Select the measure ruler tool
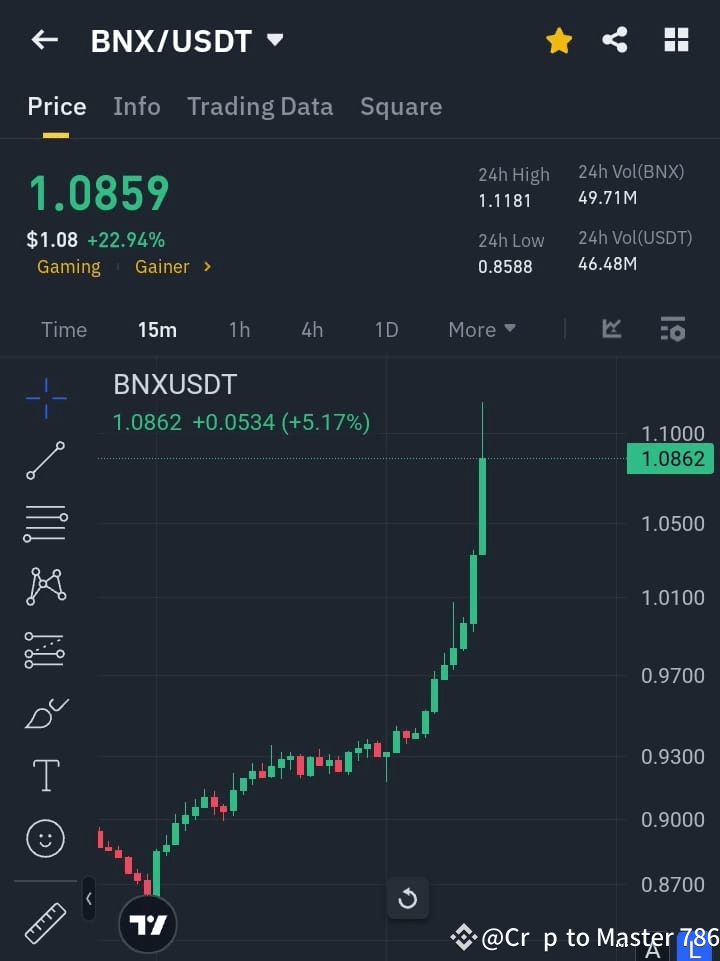720x961 pixels. 45,923
